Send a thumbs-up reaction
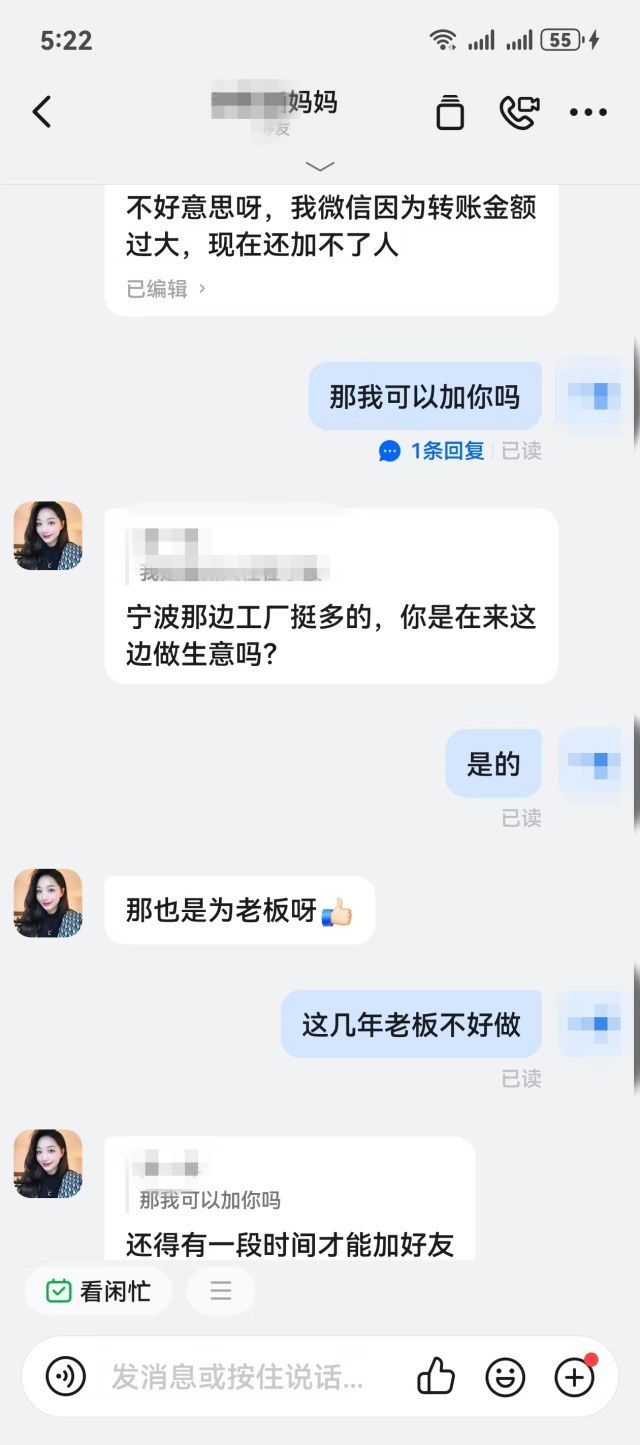Image resolution: width=640 pixels, height=1445 pixels. coord(436,1377)
